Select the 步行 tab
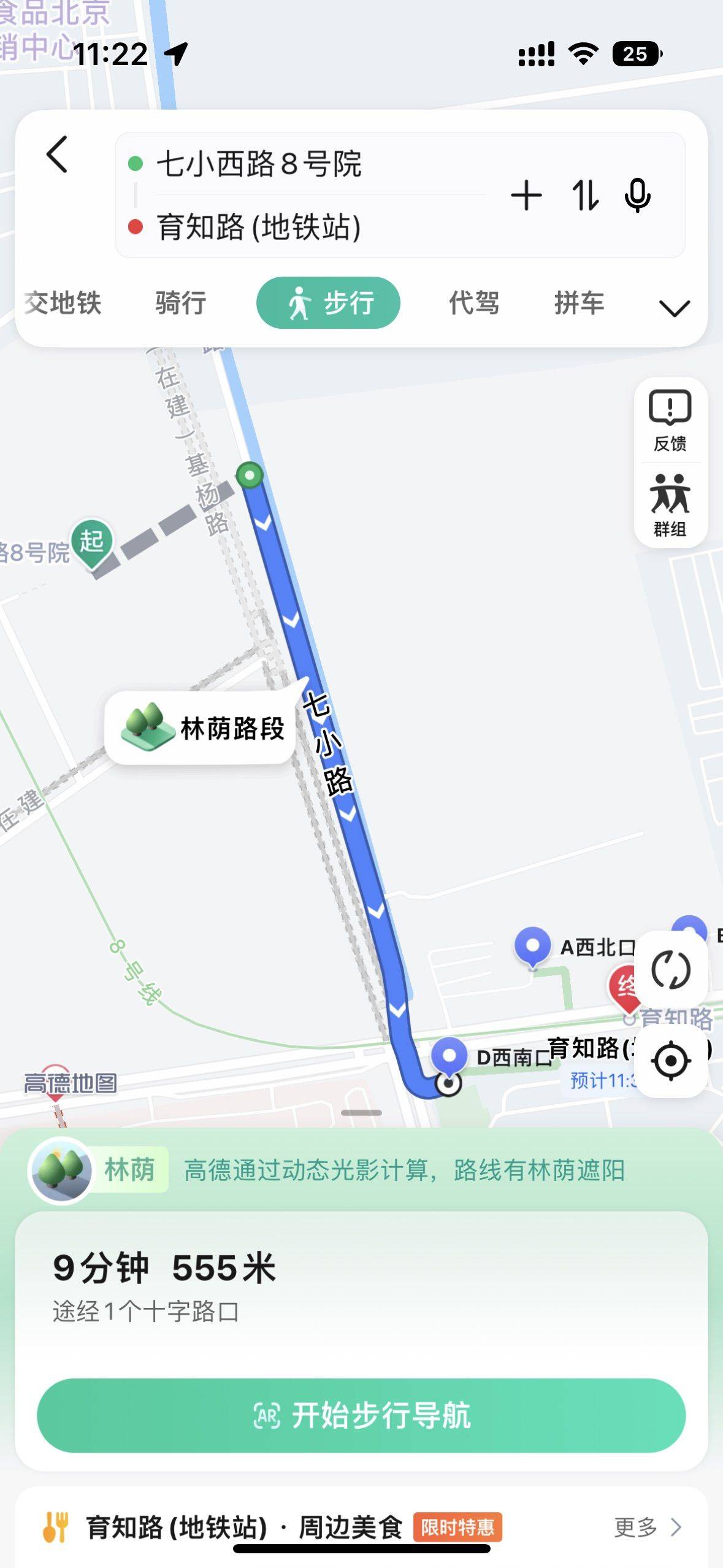 pos(328,302)
